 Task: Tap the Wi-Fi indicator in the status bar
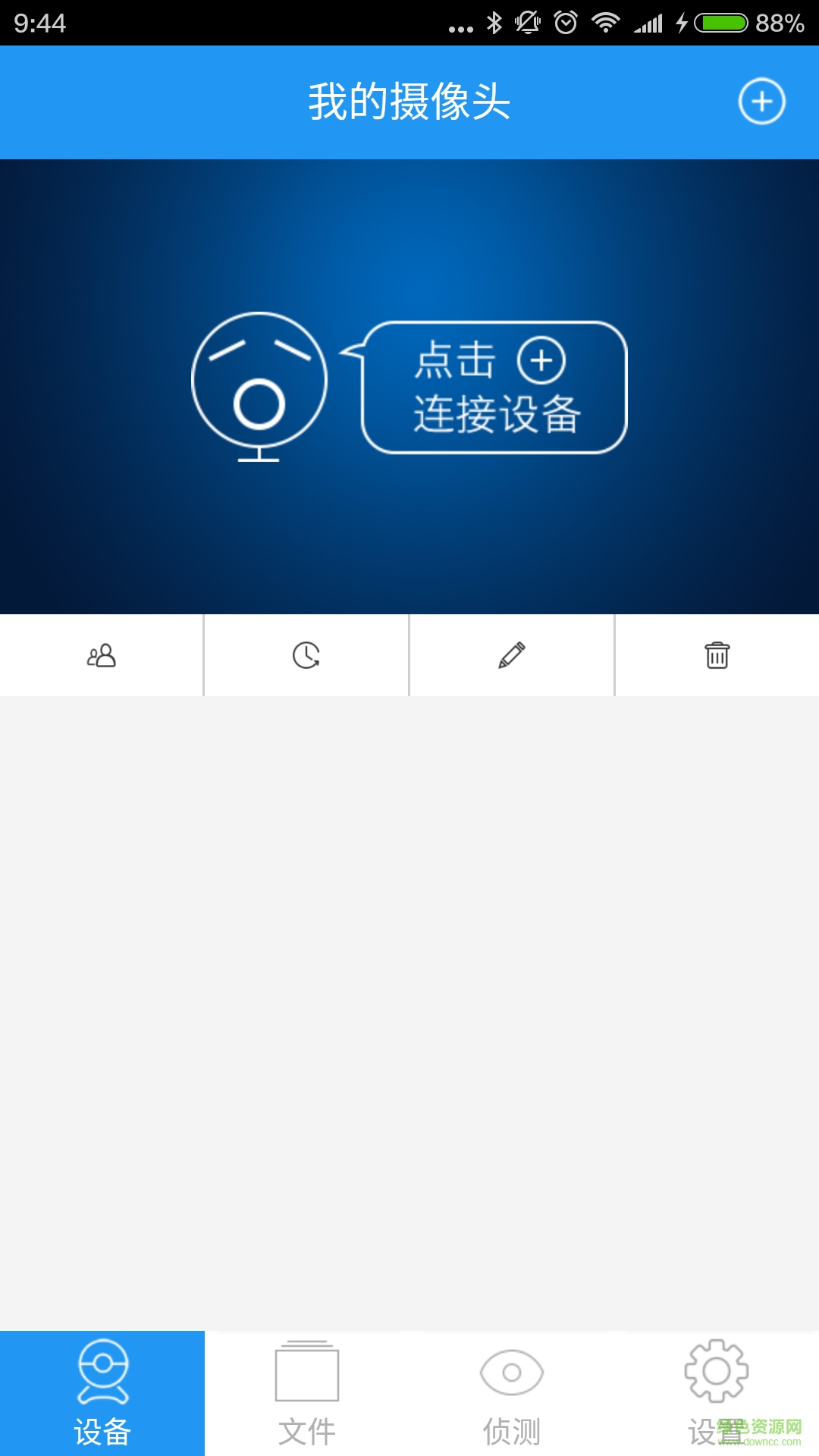coord(604,23)
